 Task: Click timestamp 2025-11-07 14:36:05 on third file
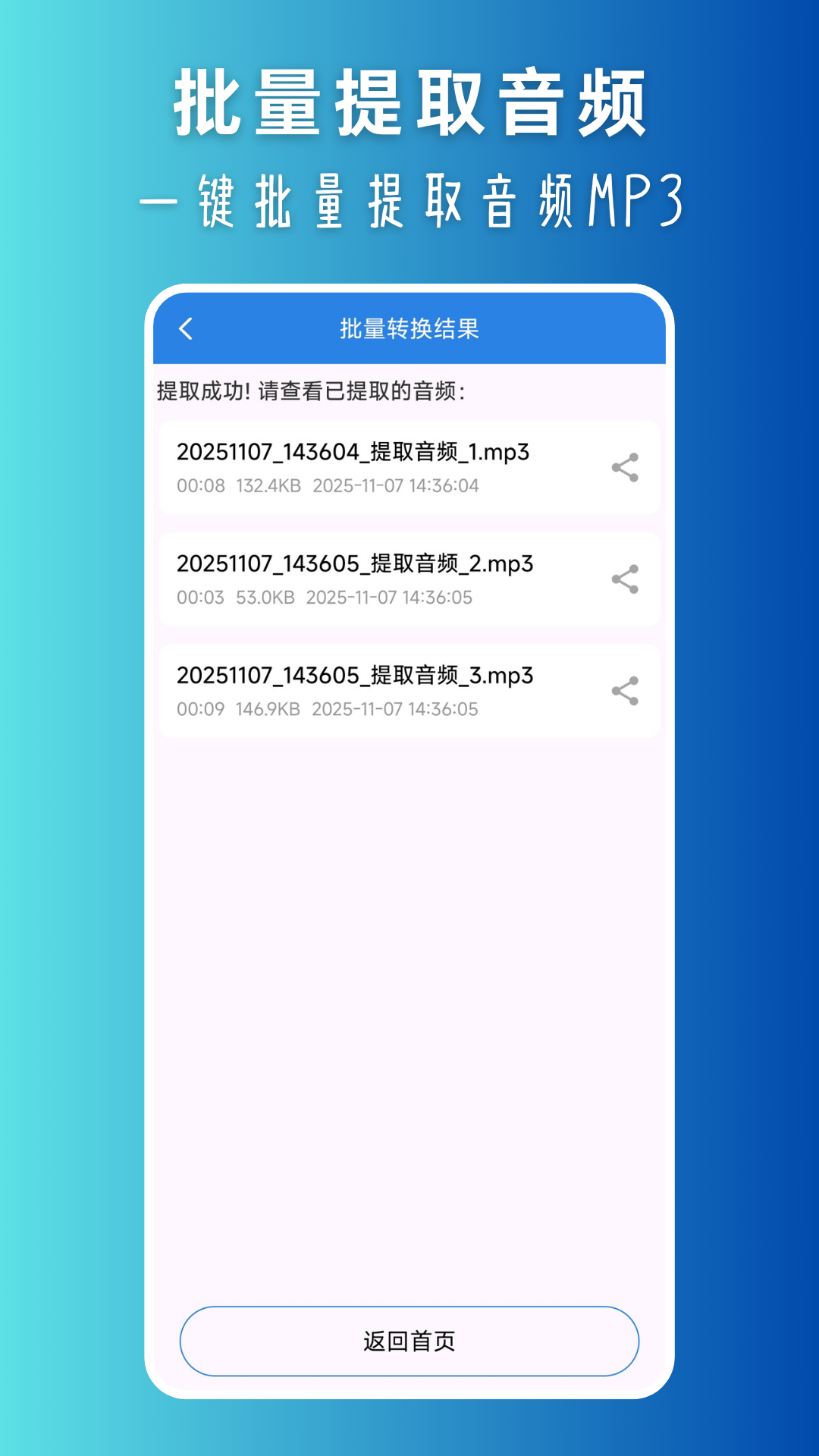396,710
